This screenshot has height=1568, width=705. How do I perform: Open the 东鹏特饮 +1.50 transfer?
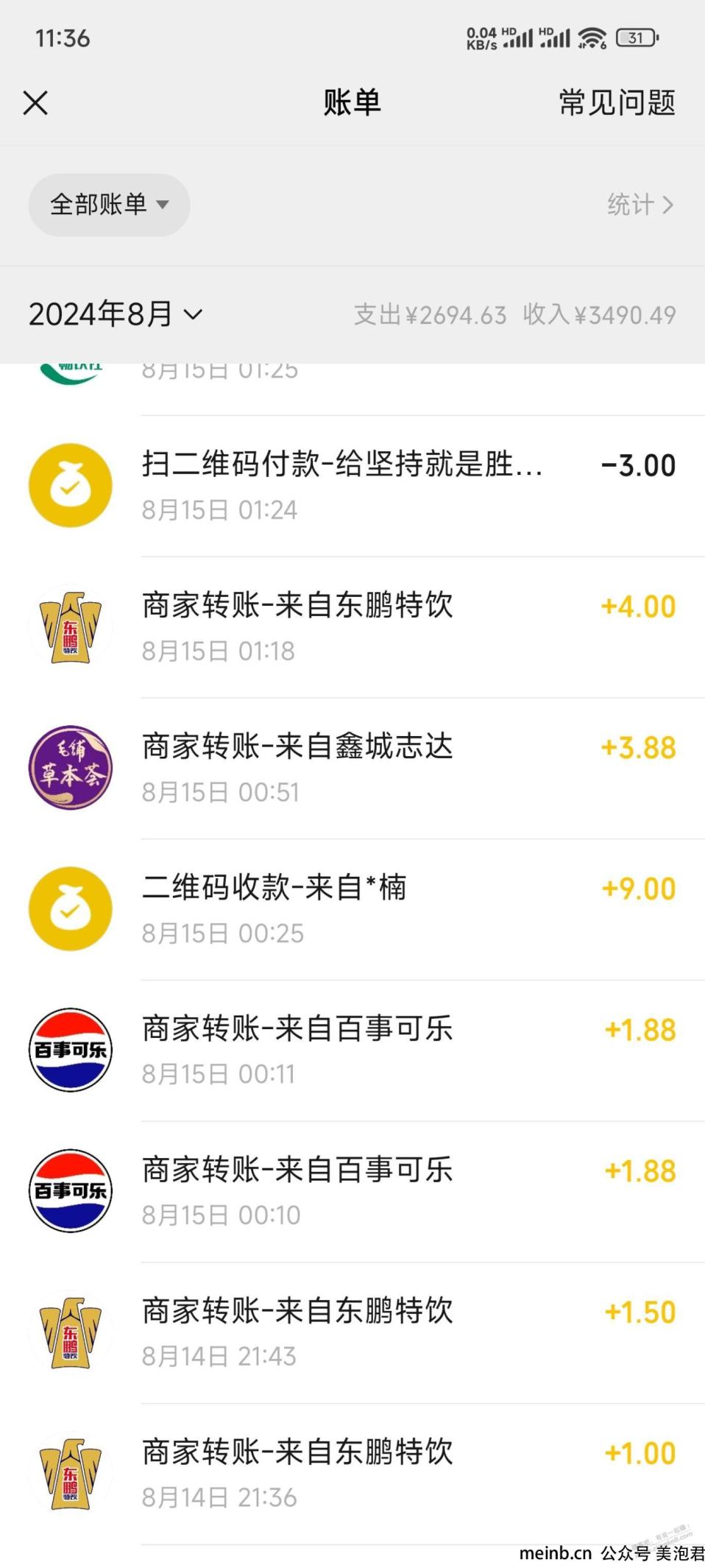click(x=352, y=1334)
